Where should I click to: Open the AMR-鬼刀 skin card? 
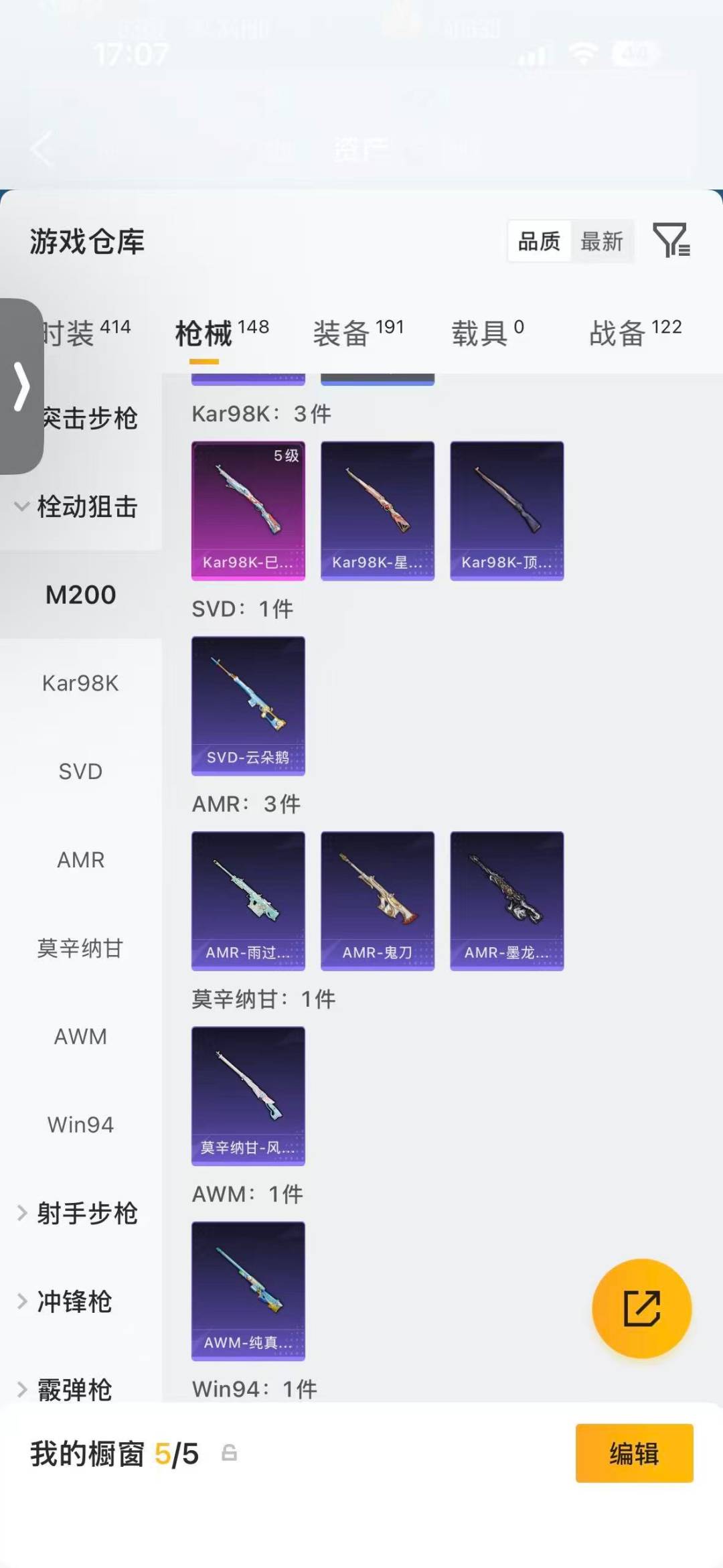(x=377, y=900)
